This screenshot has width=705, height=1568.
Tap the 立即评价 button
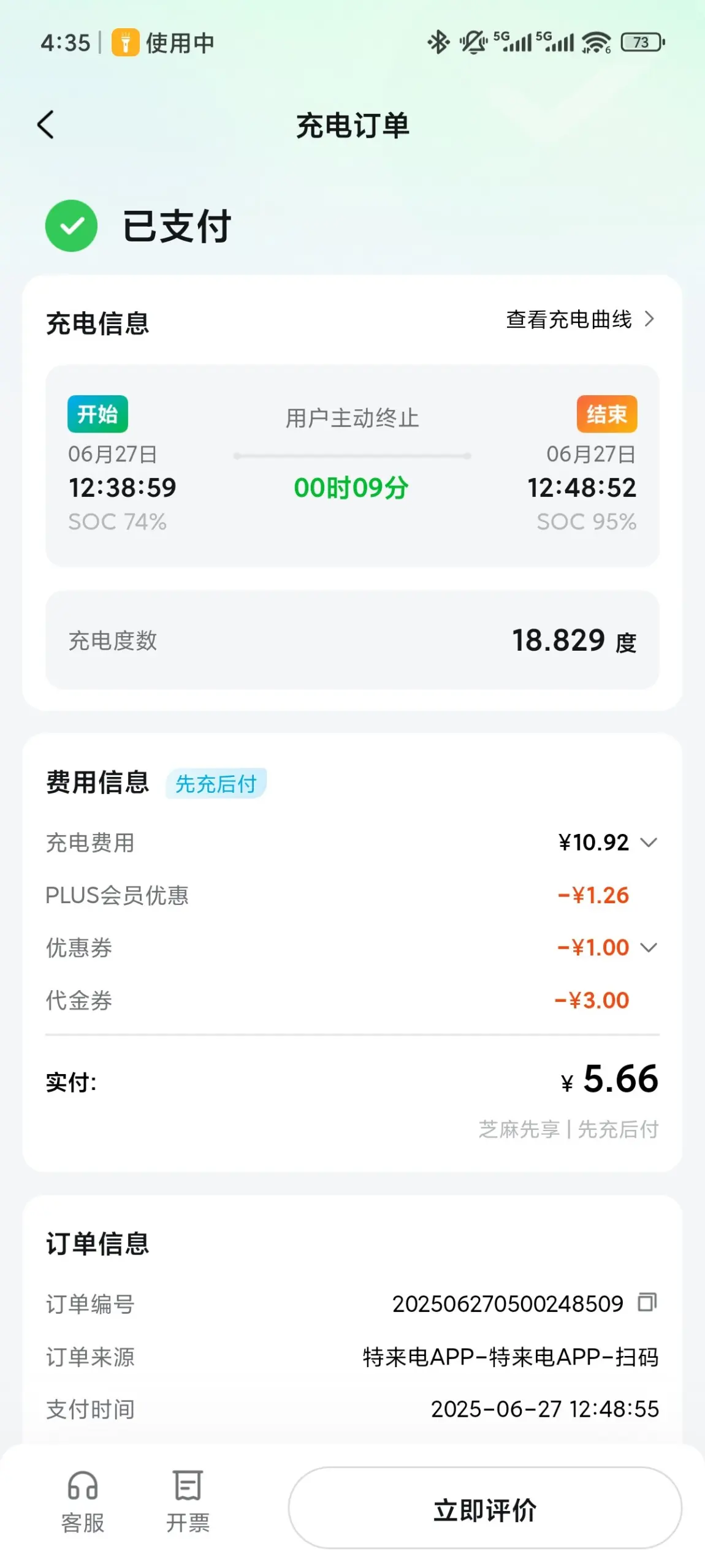coord(484,1507)
